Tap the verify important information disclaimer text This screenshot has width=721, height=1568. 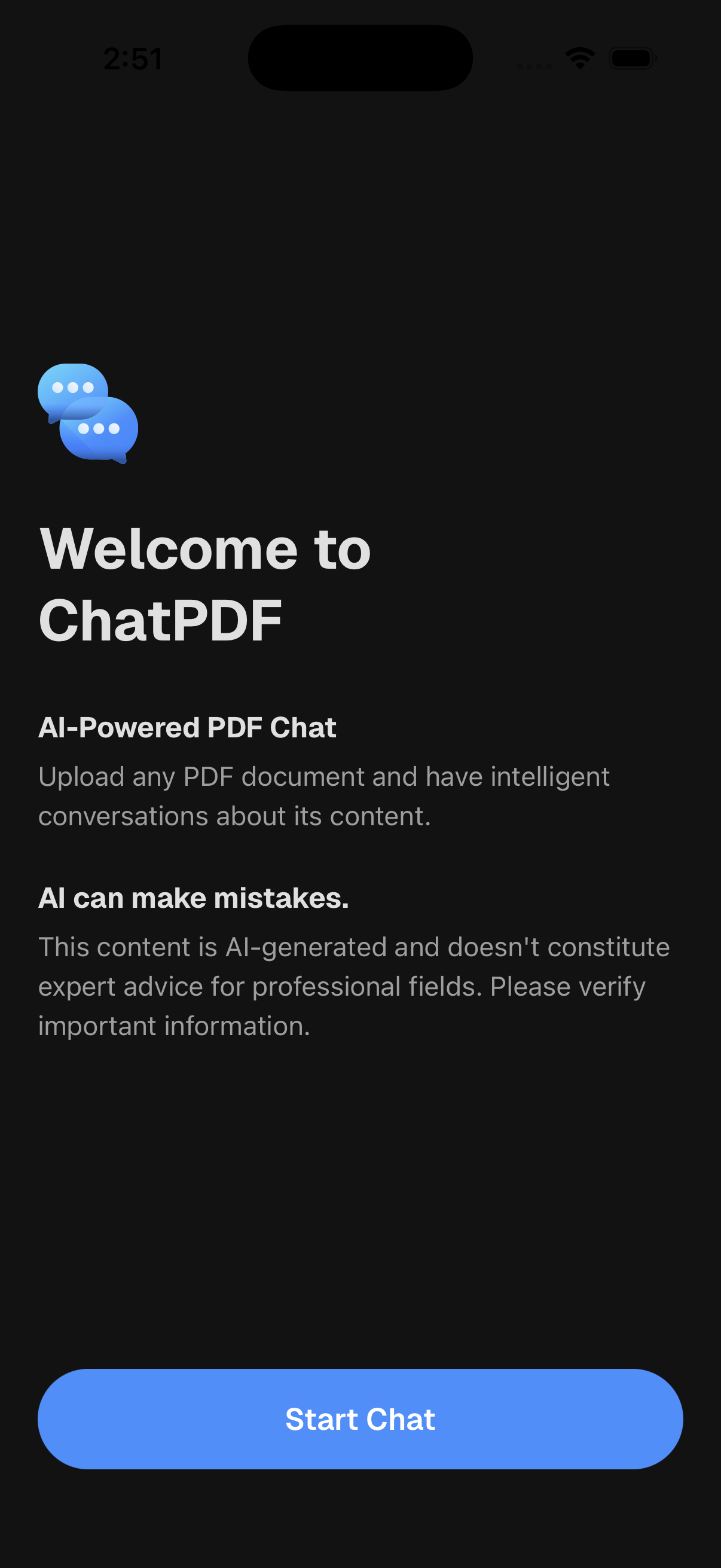coord(353,986)
